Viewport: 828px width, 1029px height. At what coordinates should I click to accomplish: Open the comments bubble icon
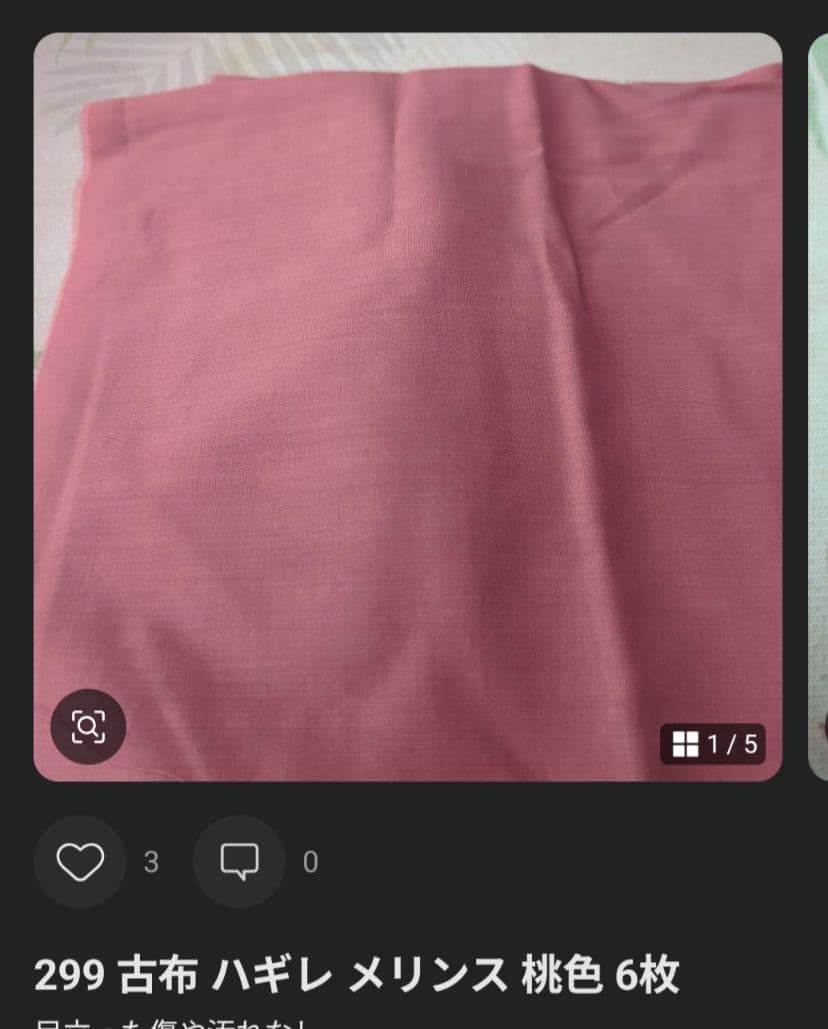tap(239, 862)
